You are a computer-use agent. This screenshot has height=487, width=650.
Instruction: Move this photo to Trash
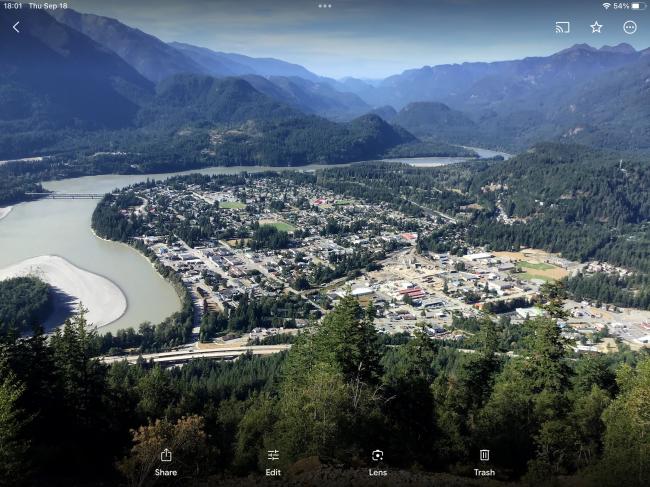(x=484, y=461)
